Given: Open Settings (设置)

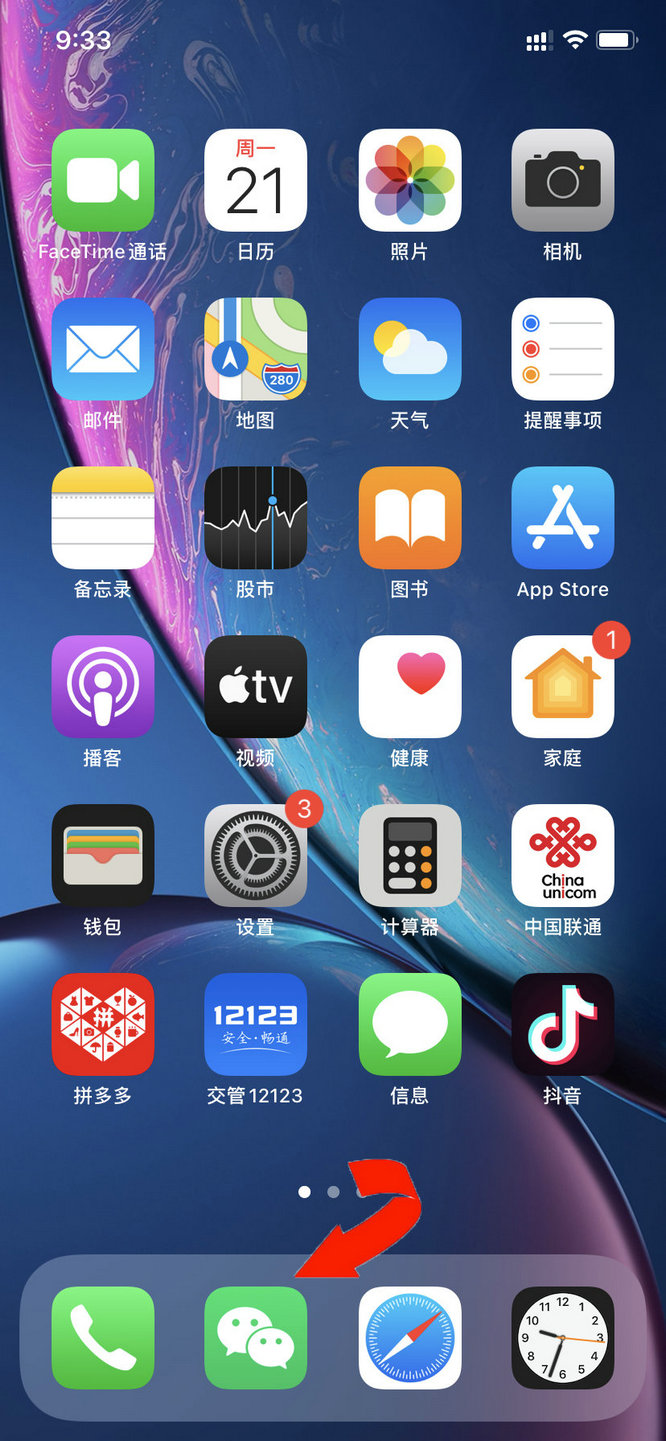Looking at the screenshot, I should click(x=255, y=855).
